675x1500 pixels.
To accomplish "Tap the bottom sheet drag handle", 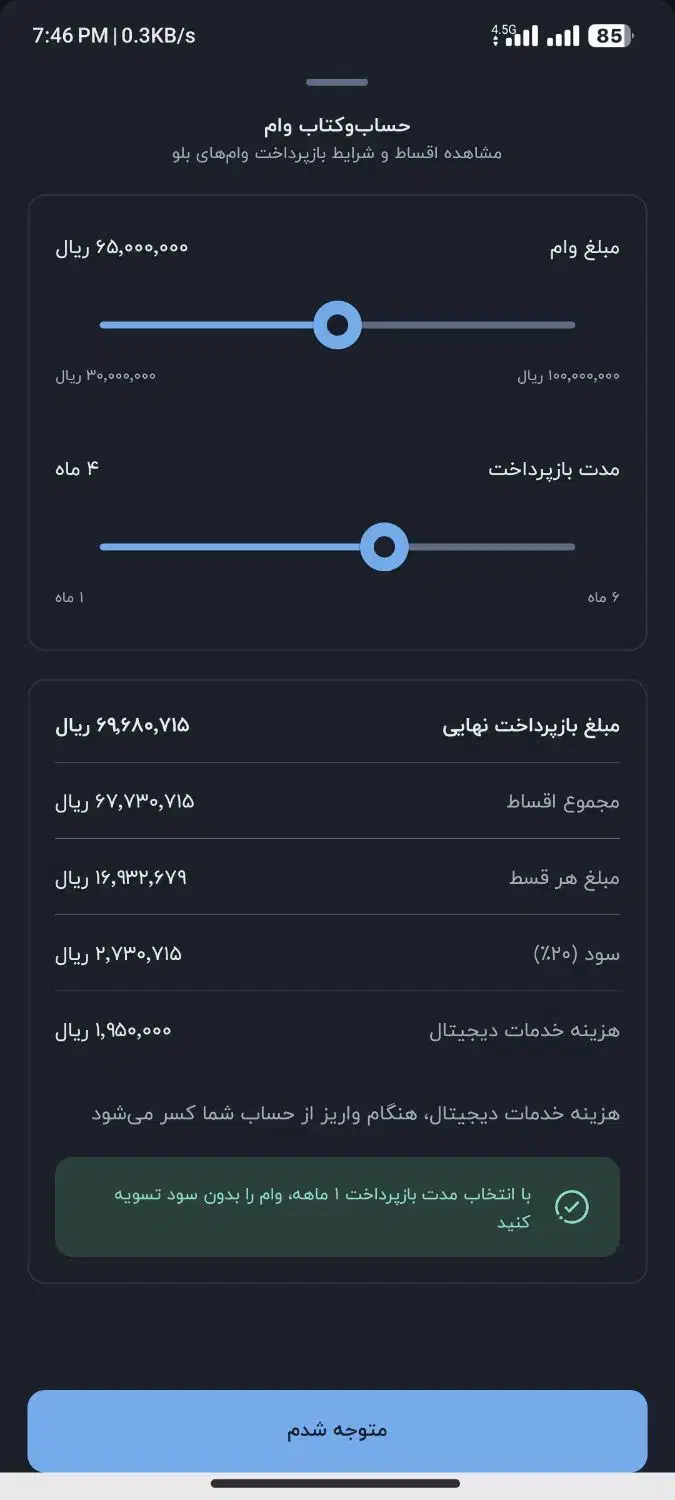I will pyautogui.click(x=337, y=82).
